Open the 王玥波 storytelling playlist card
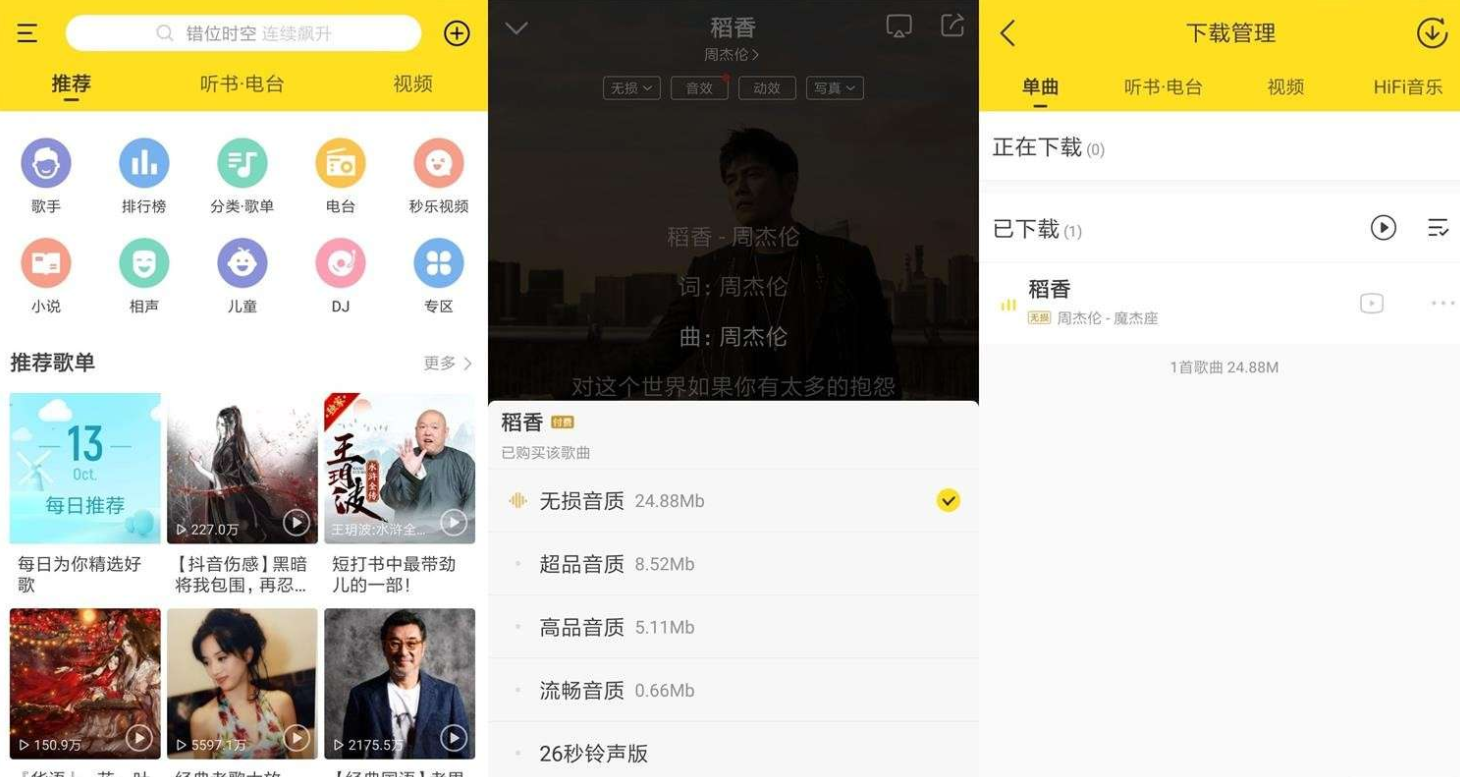Screen dimensions: 1460x777 pos(399,468)
